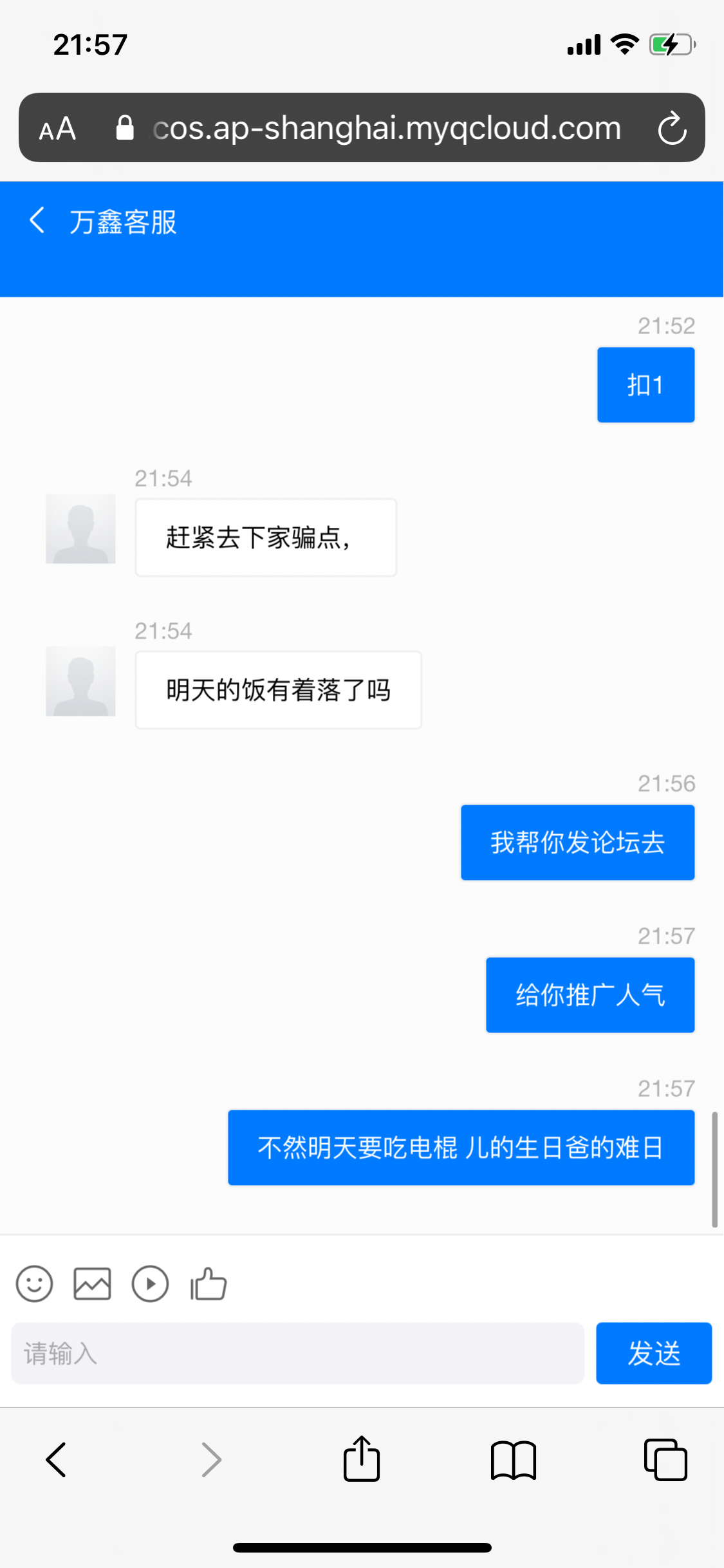Tap the Safari address bar URL
The height and width of the screenshot is (1568, 724).
point(386,128)
